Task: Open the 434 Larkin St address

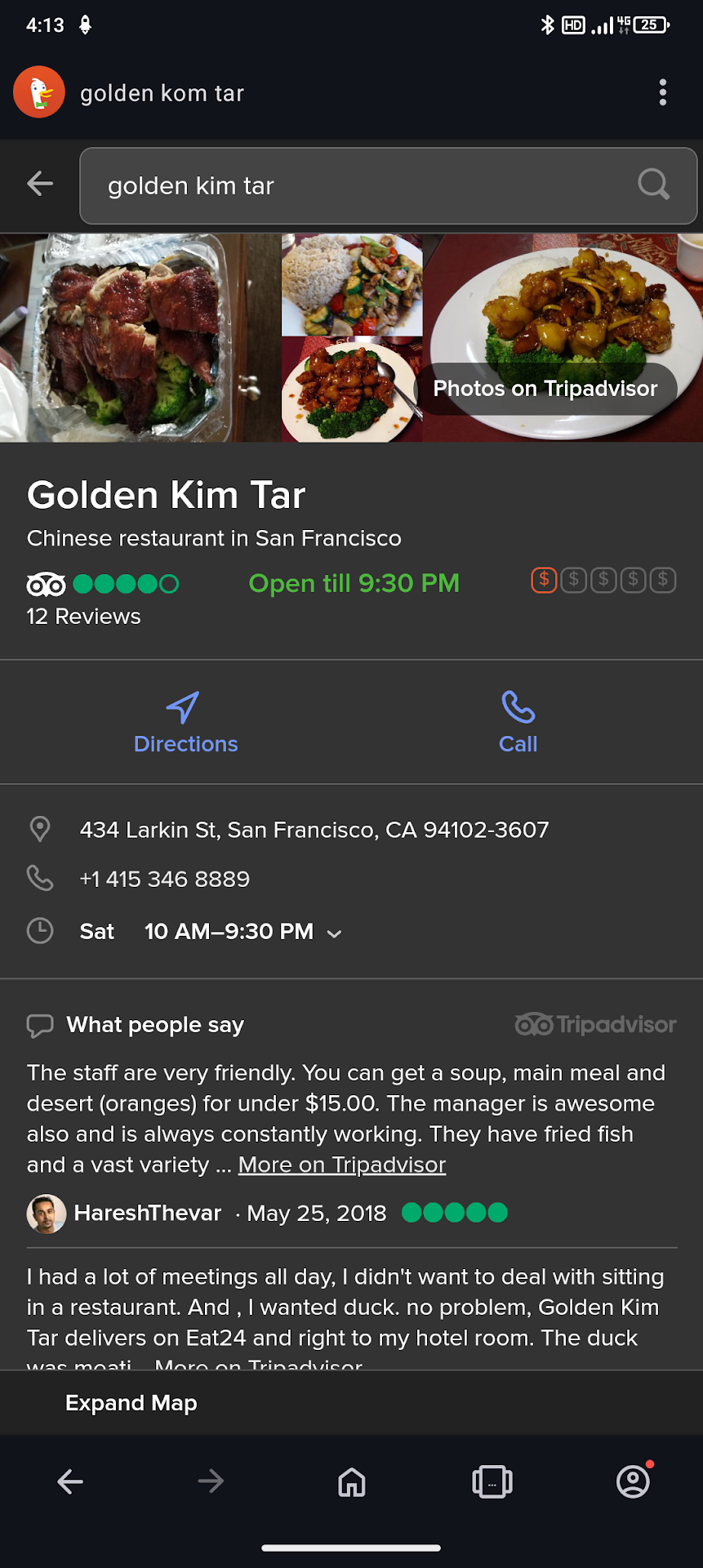Action: (x=314, y=830)
